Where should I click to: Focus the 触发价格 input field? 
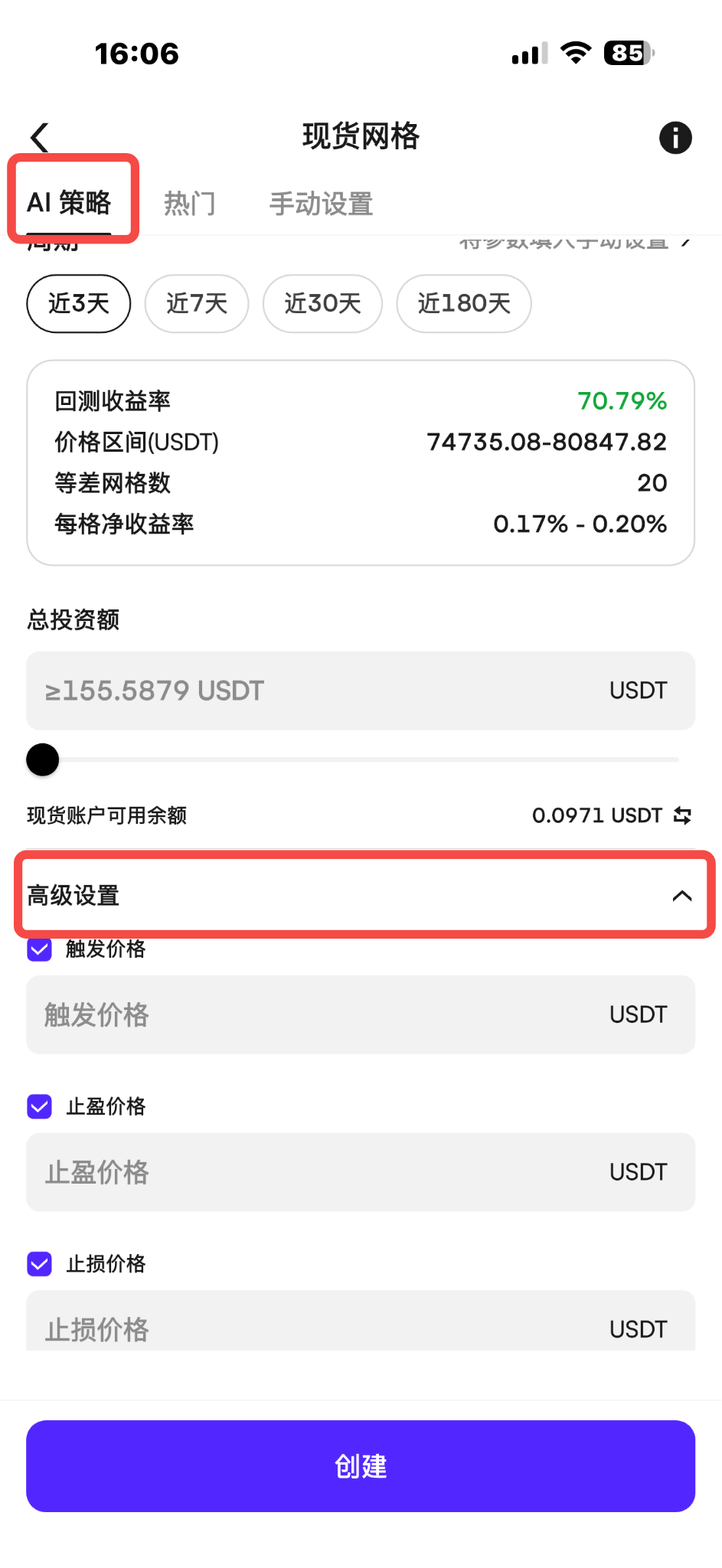[x=361, y=1014]
